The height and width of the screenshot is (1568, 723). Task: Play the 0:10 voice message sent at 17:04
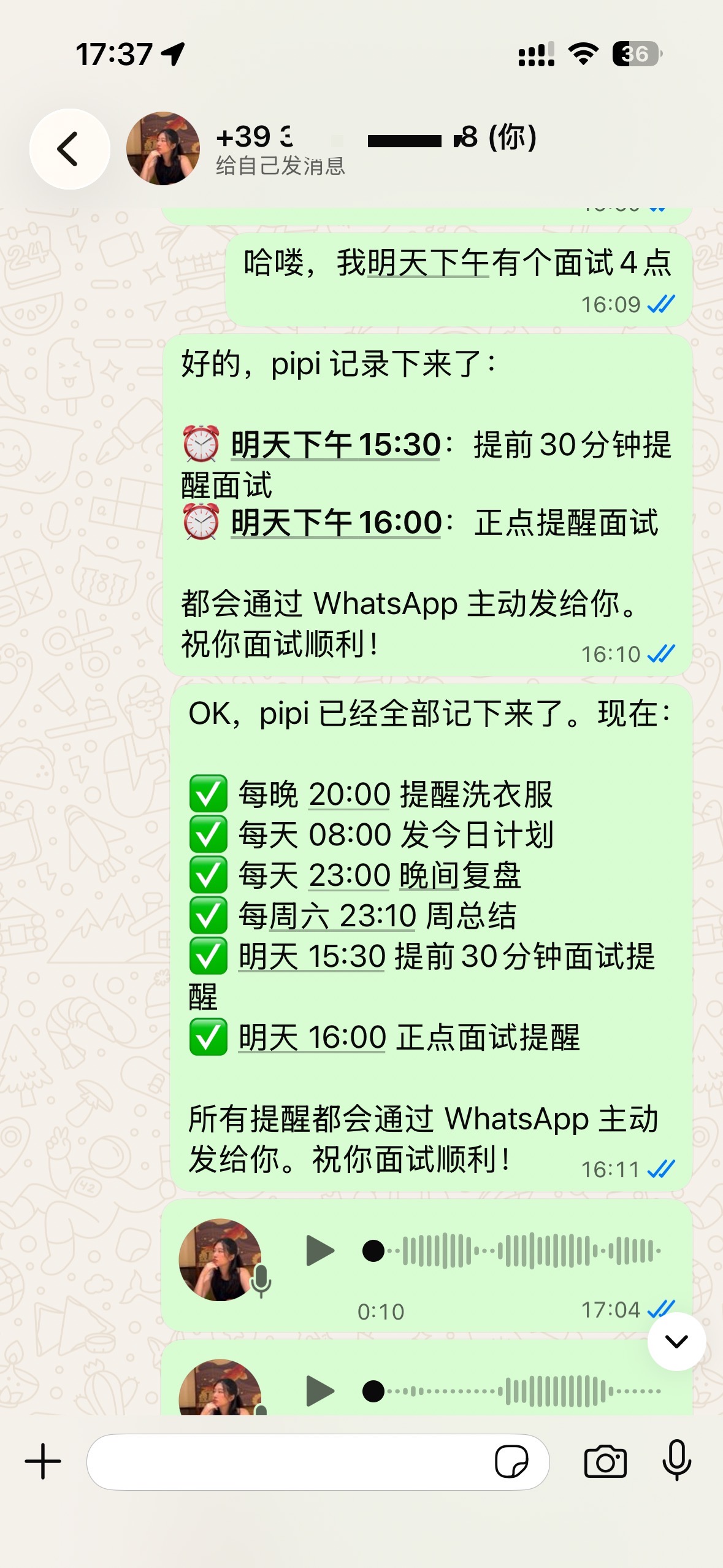tap(320, 1251)
